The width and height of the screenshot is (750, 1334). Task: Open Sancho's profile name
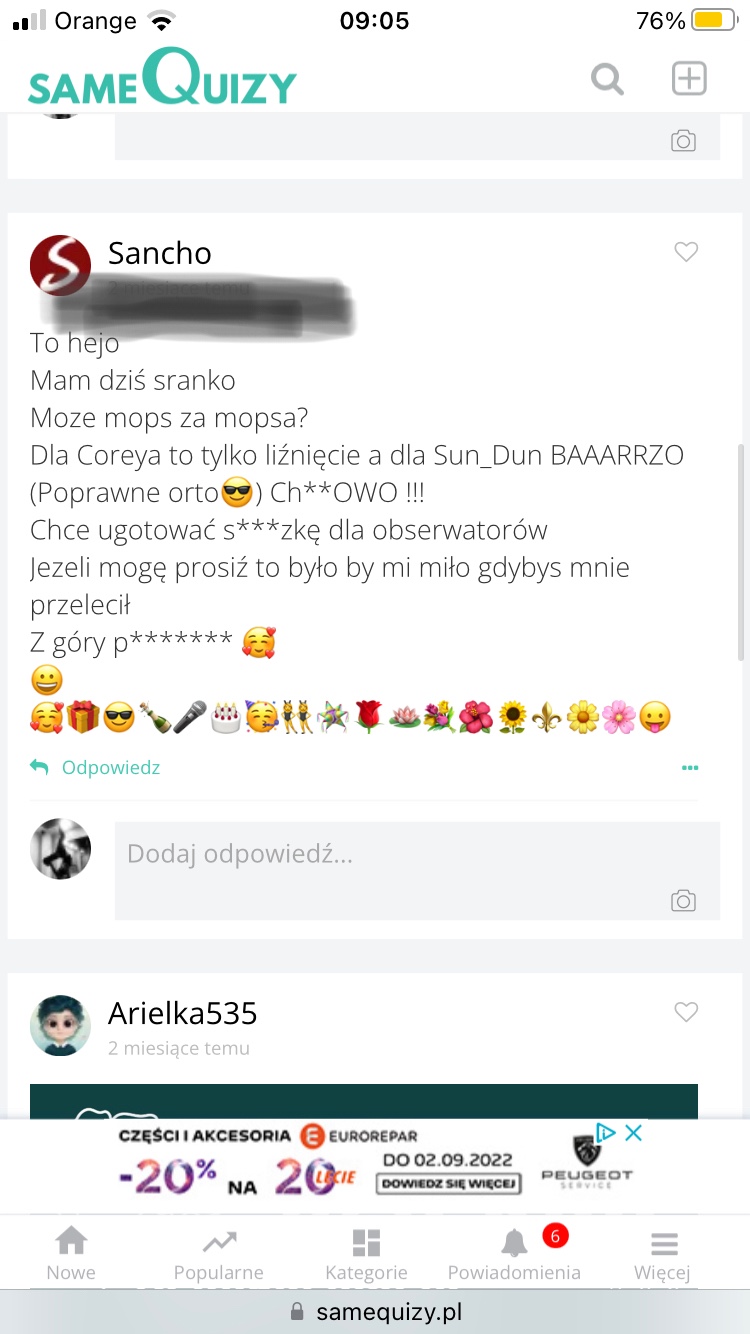point(160,253)
